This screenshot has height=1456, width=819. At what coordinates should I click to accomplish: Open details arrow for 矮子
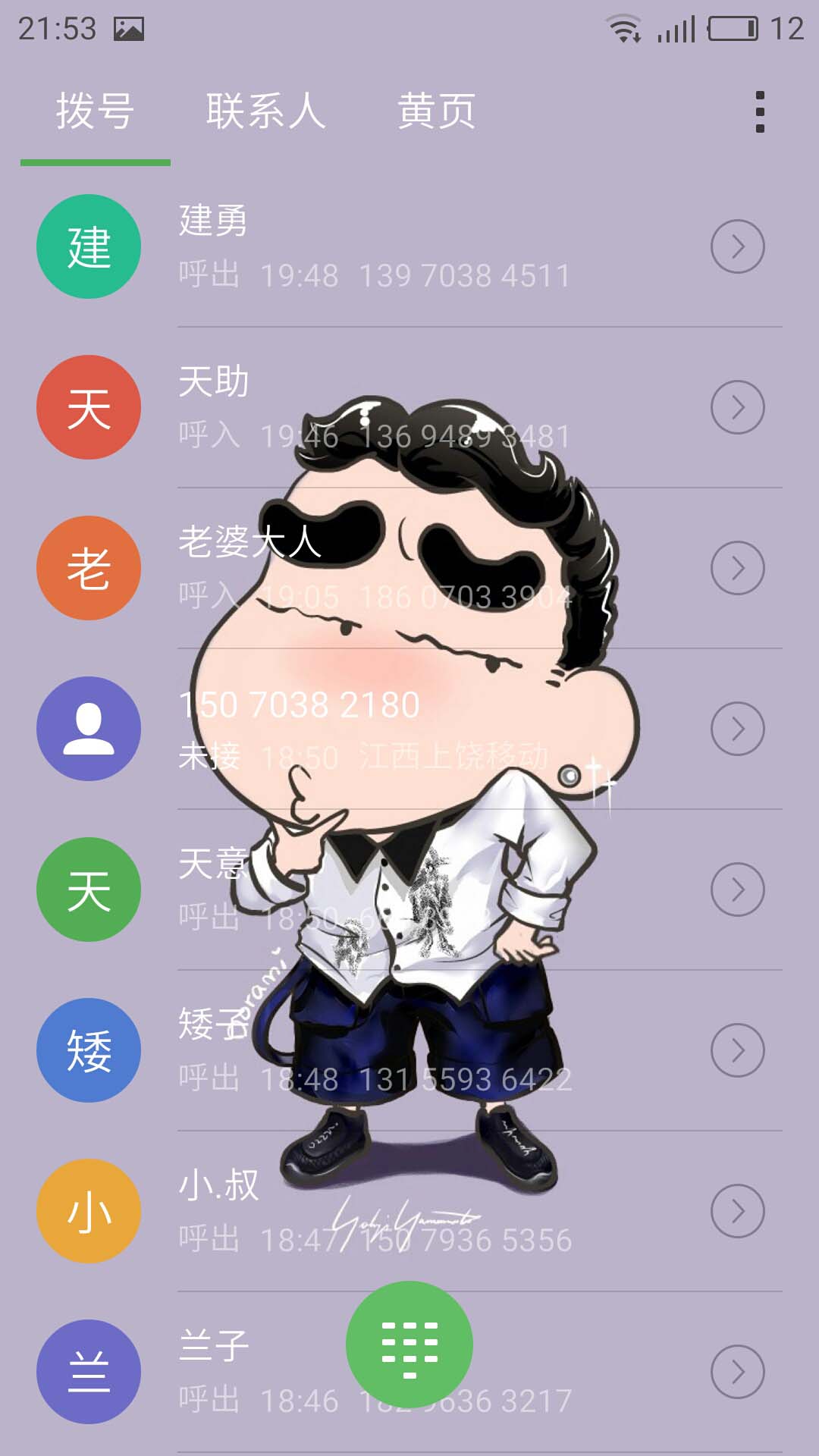pos(737,1050)
